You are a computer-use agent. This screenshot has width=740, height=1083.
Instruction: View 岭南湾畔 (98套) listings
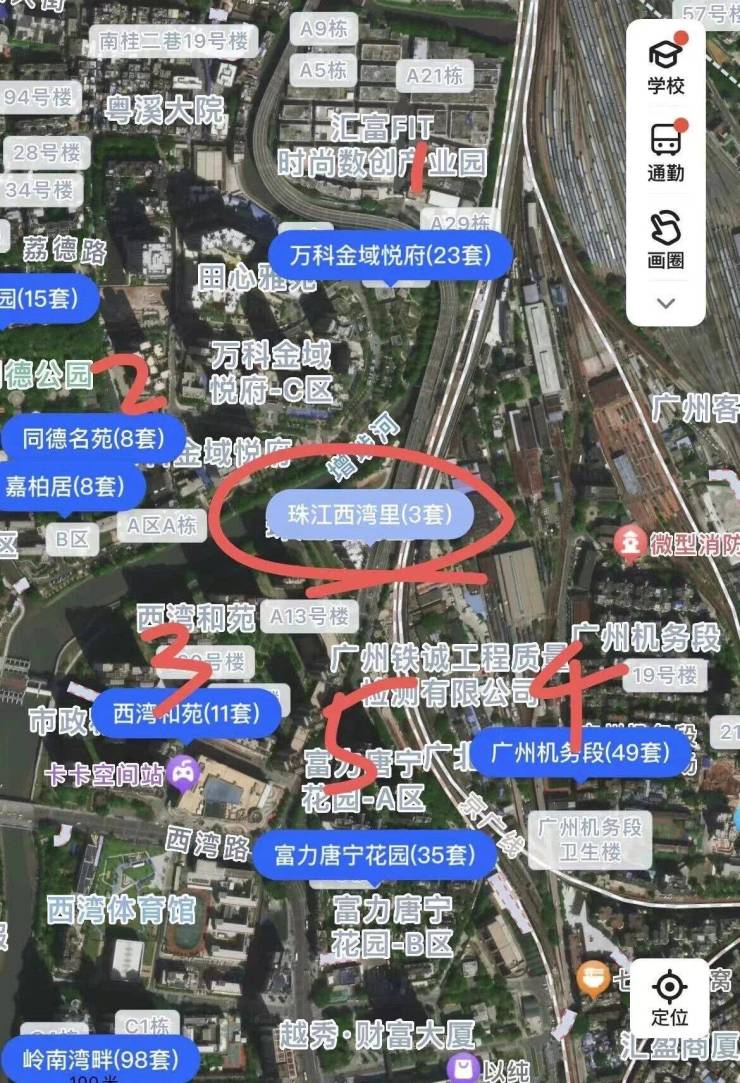(98, 1059)
